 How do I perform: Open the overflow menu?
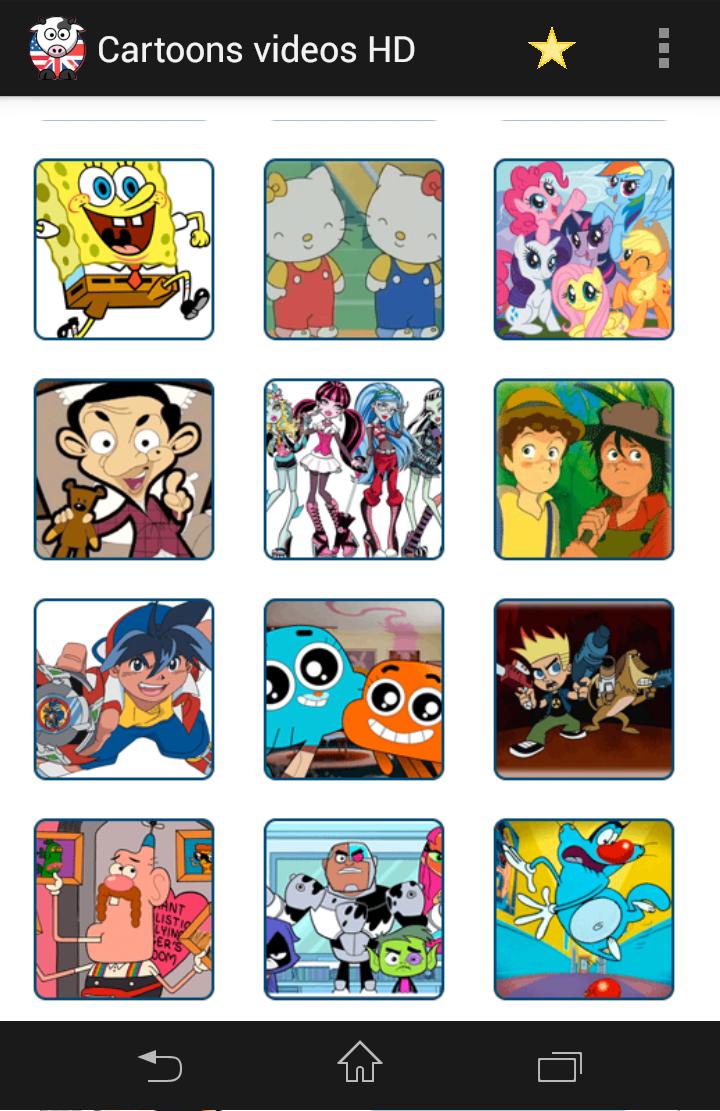664,49
